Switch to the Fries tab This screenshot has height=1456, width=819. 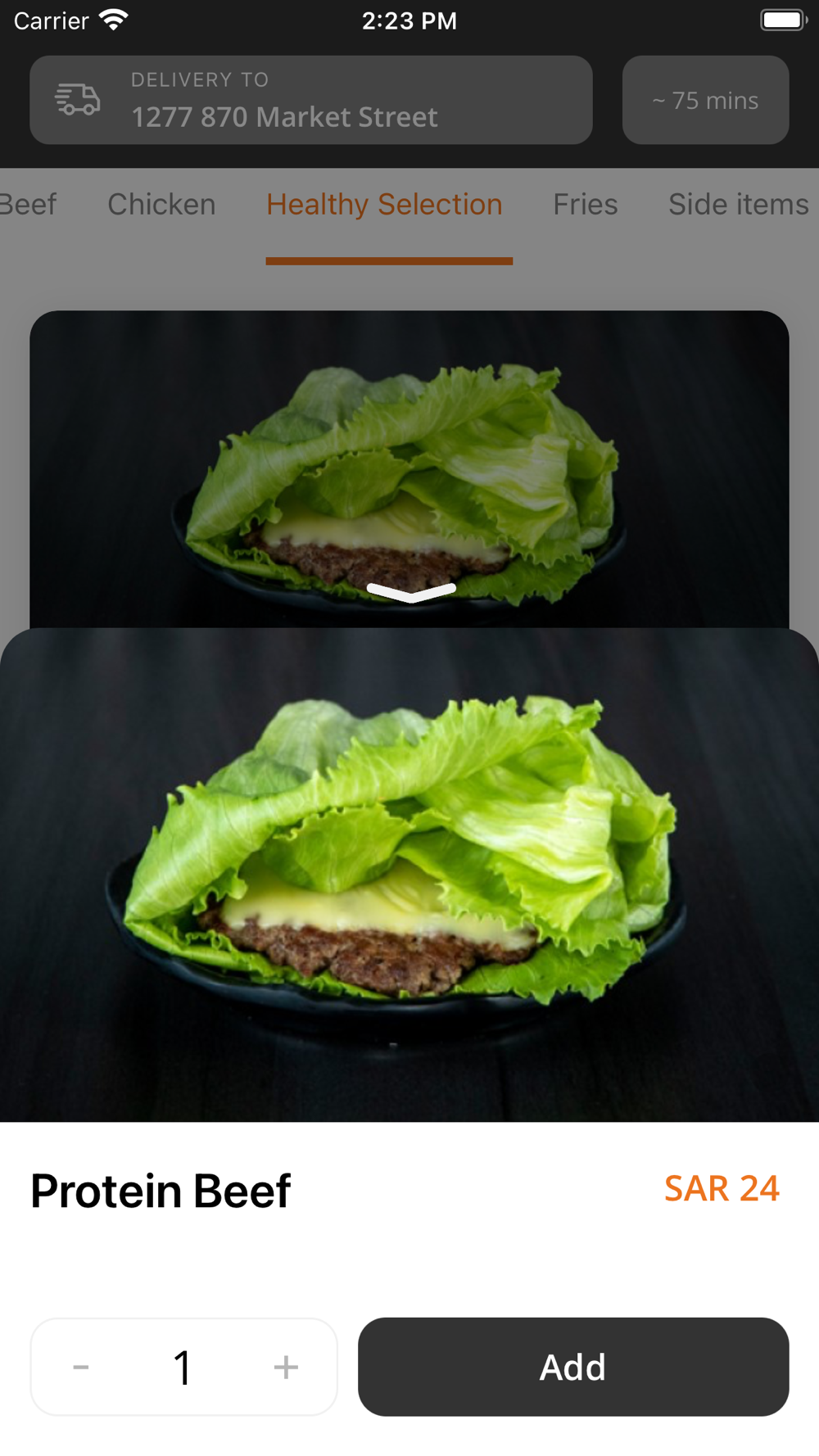point(586,204)
